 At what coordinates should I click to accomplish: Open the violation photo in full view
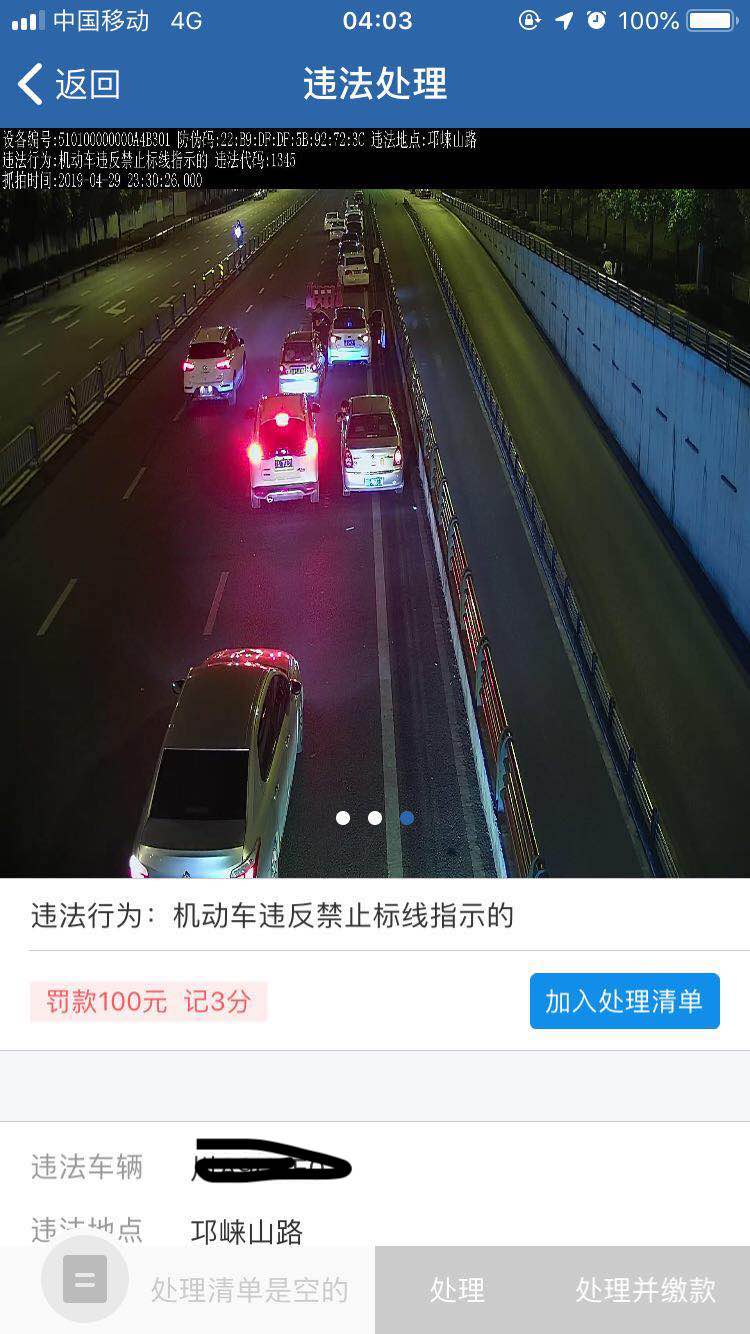375,502
